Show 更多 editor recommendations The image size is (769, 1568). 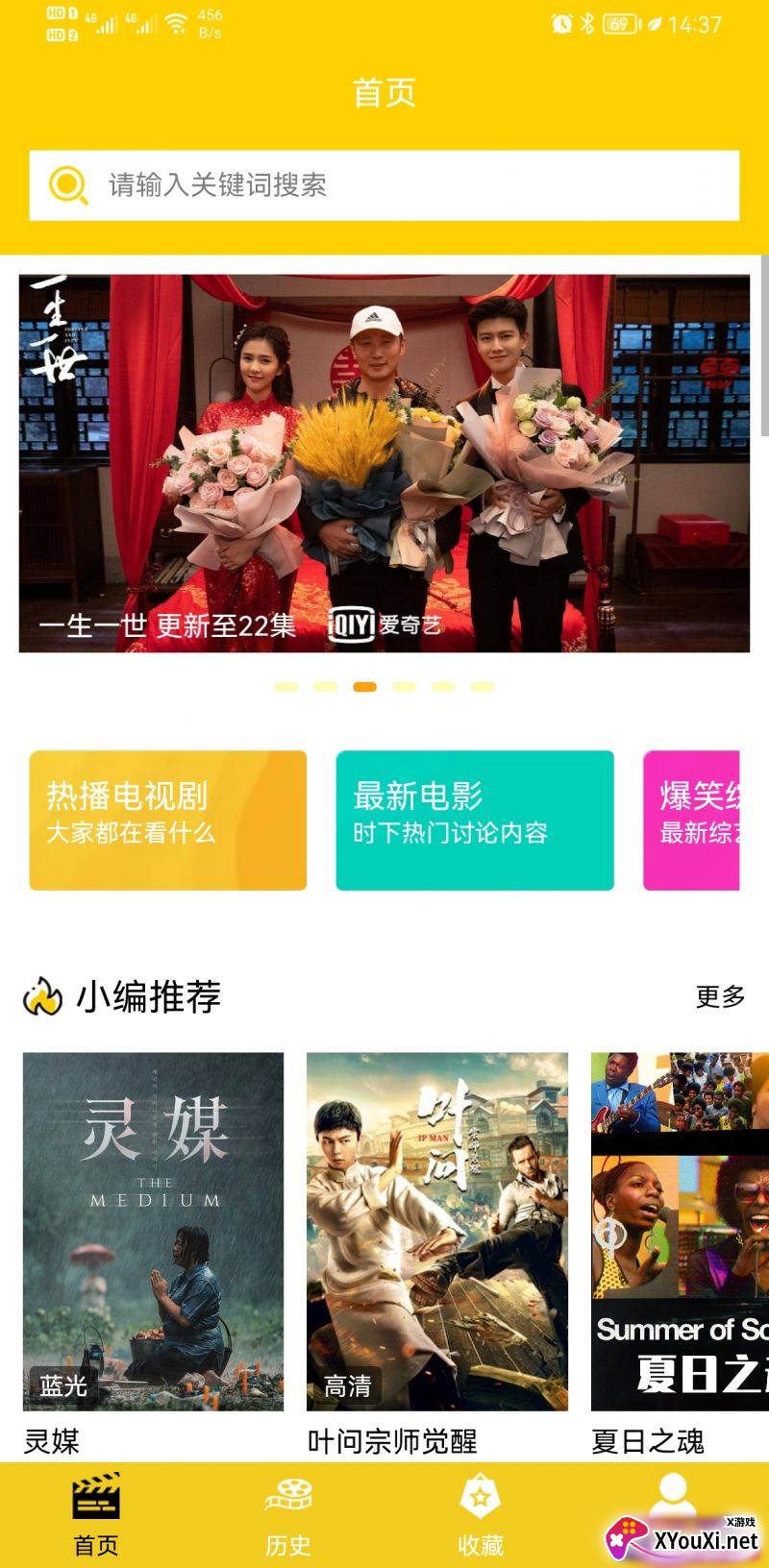pyautogui.click(x=720, y=997)
